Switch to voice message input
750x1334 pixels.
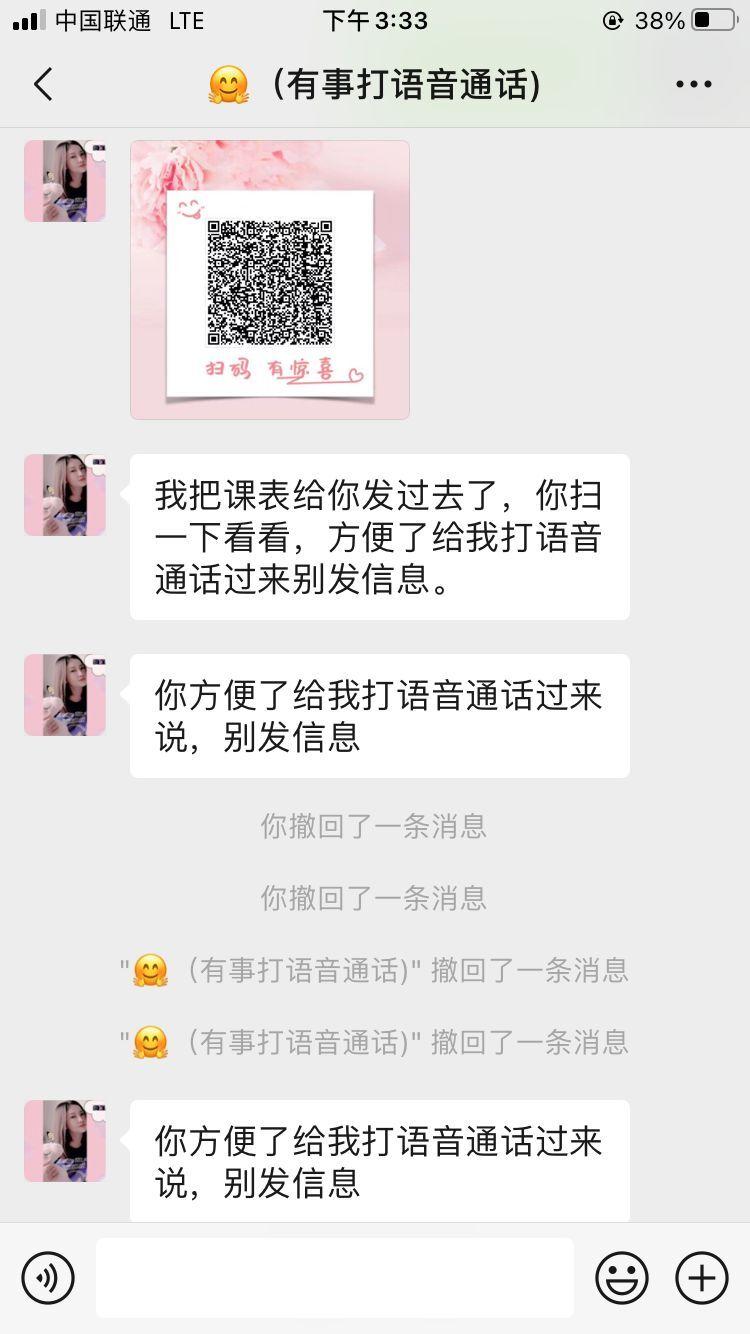click(48, 1277)
